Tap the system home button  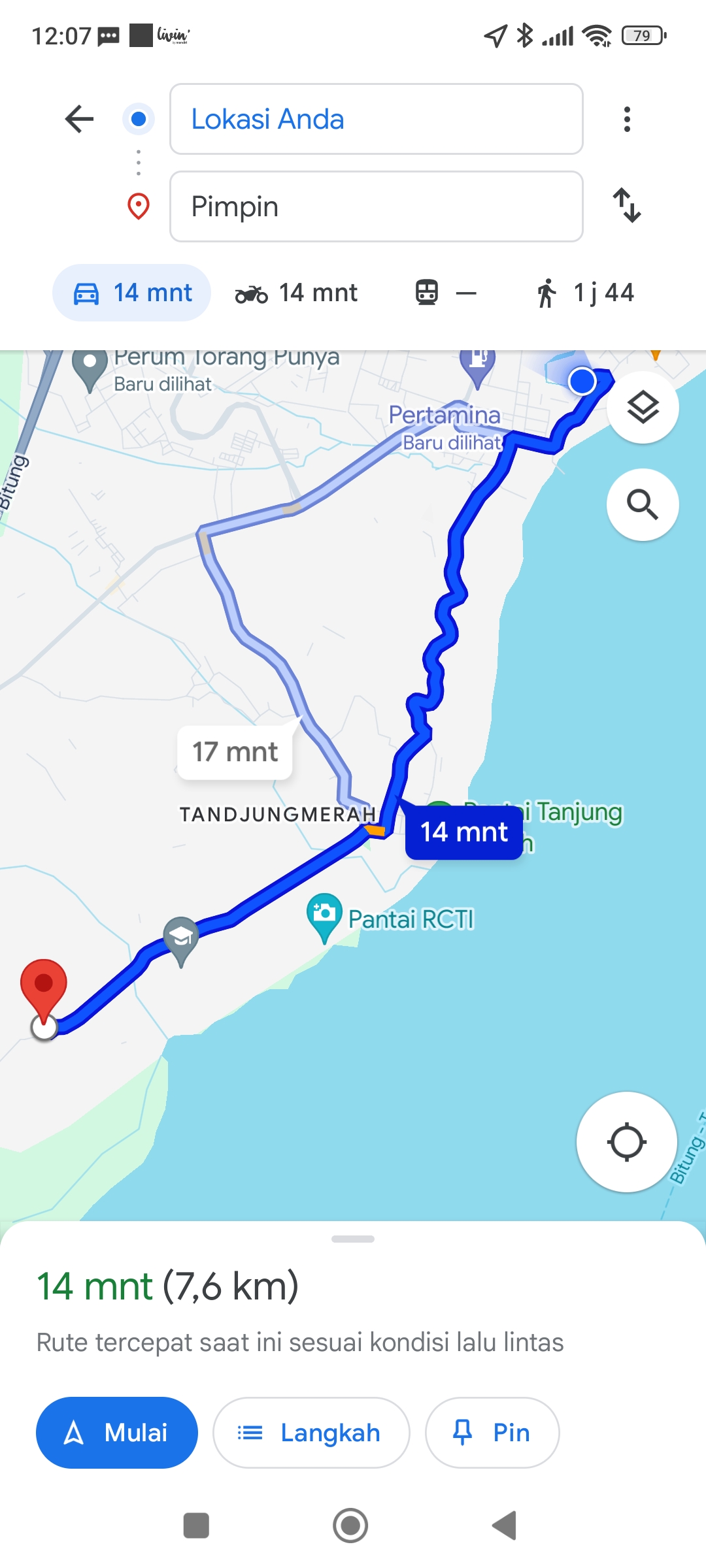tap(350, 1526)
